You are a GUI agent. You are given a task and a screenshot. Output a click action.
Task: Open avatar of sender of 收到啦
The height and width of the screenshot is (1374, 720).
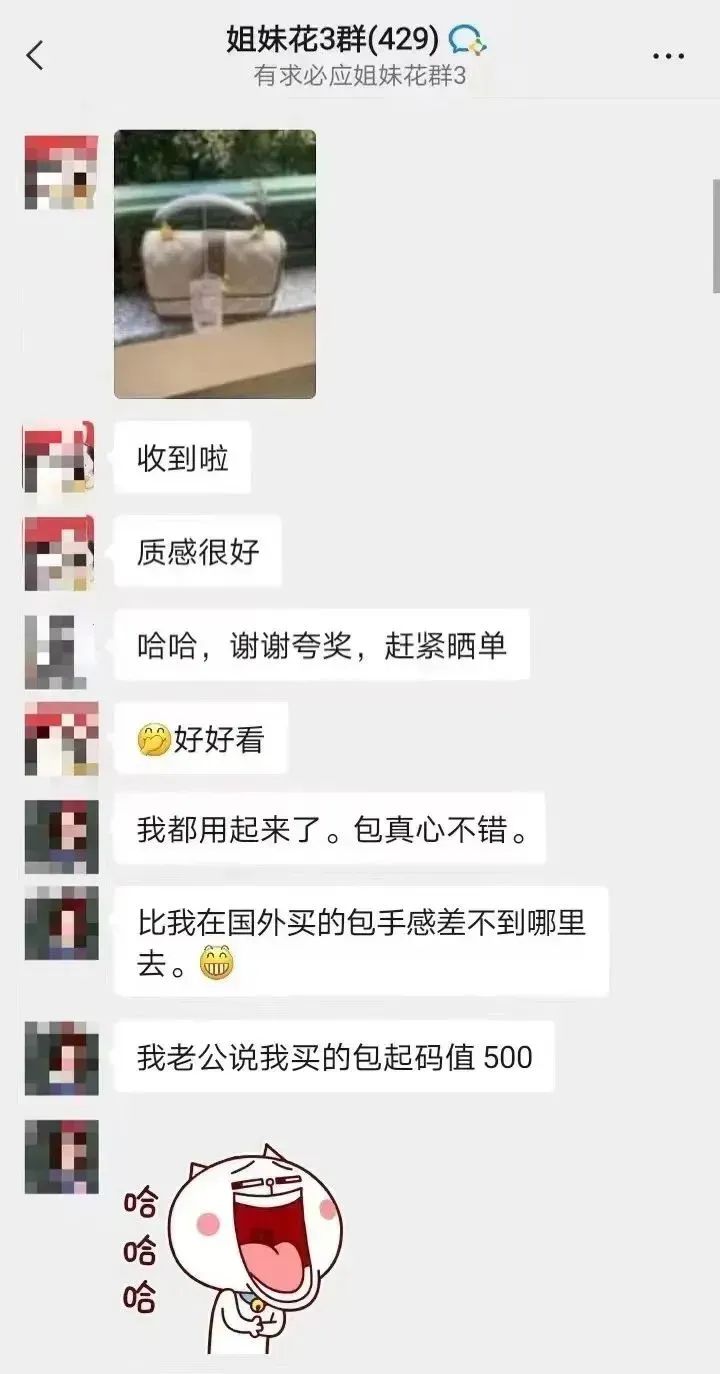click(x=60, y=457)
